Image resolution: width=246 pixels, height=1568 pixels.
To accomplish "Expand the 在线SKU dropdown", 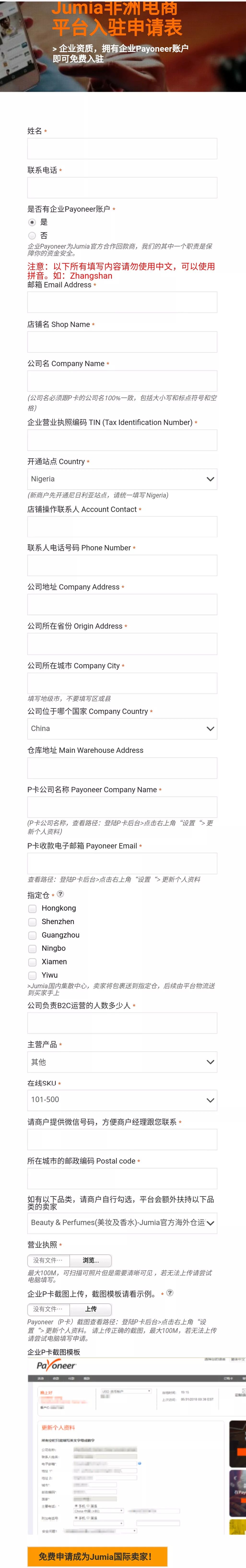I will coord(122,1100).
